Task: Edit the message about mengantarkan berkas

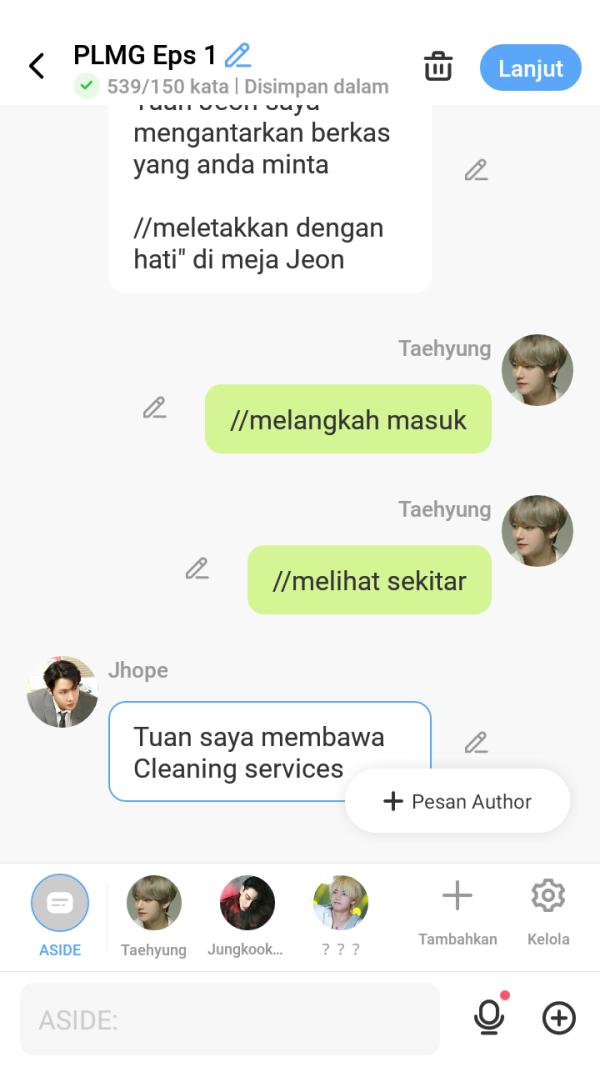Action: 476,171
